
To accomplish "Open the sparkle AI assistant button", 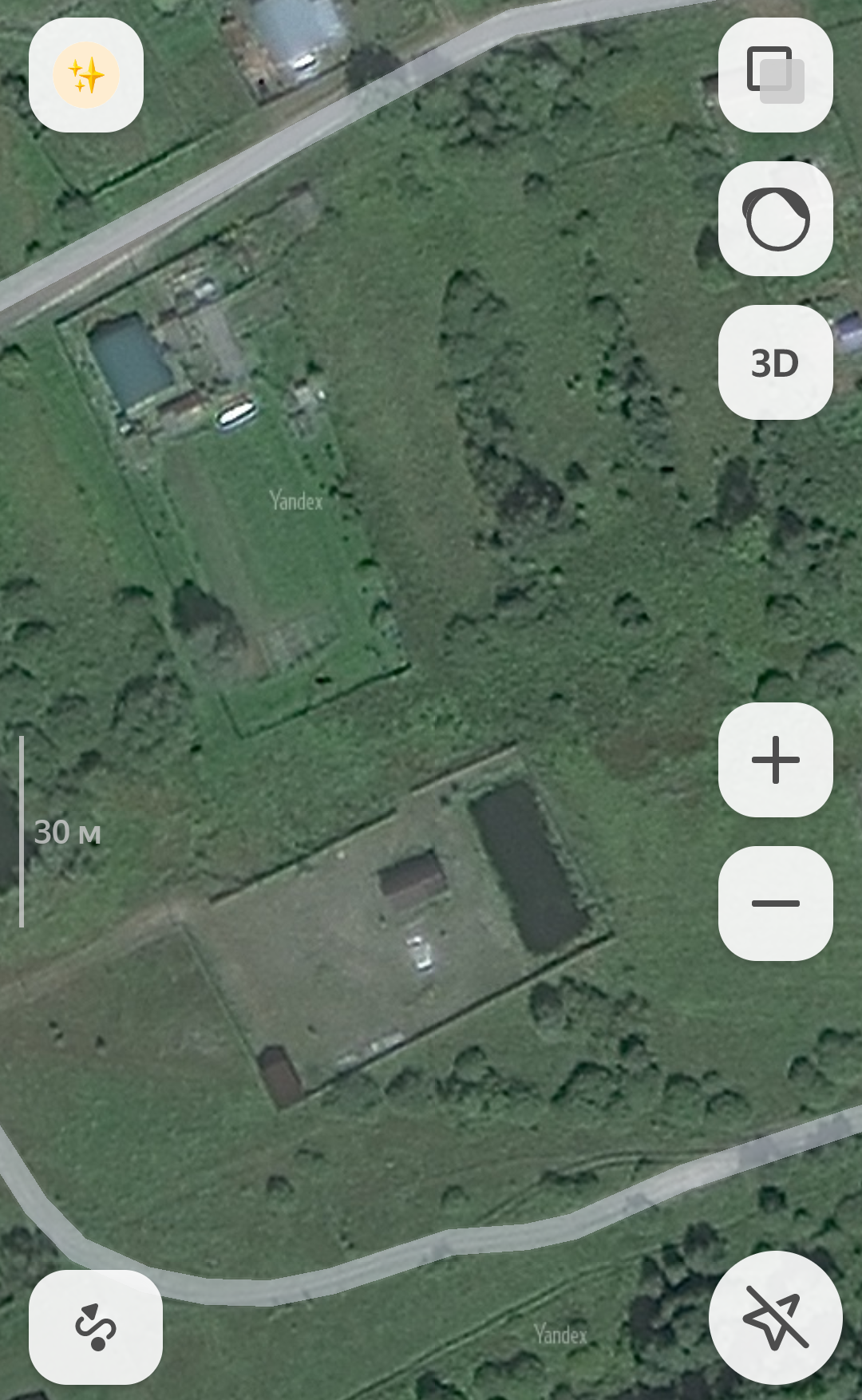I will (x=86, y=76).
